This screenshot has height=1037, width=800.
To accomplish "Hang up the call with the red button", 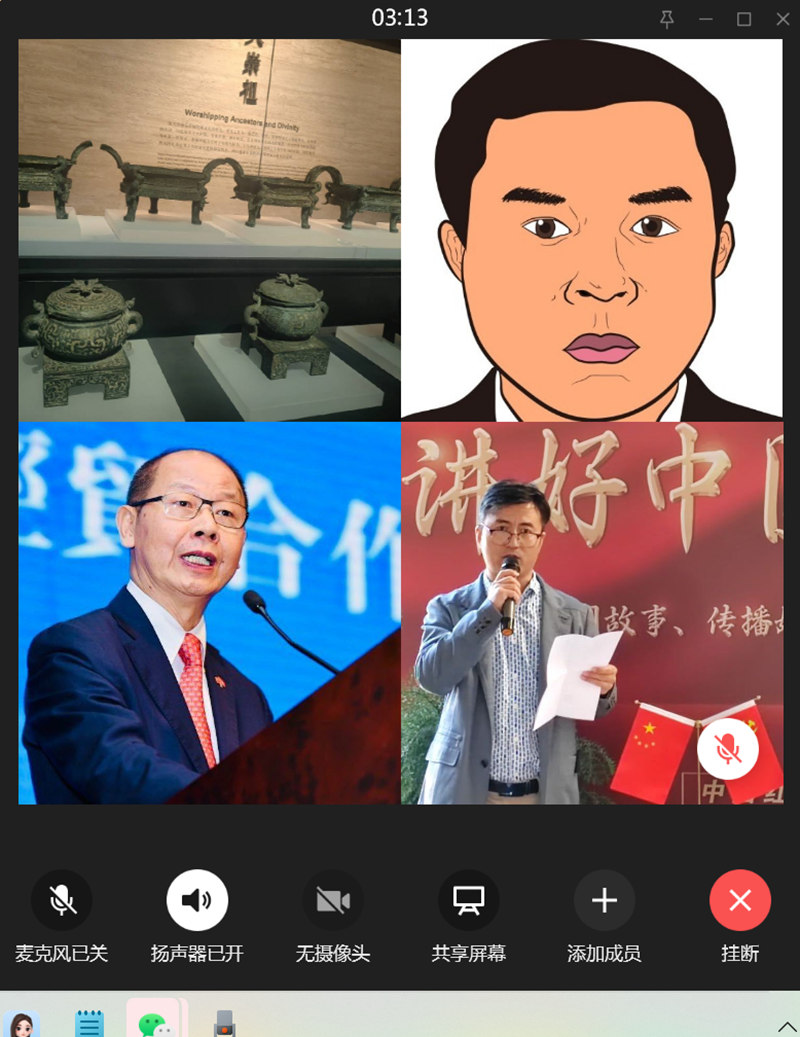I will pyautogui.click(x=740, y=899).
